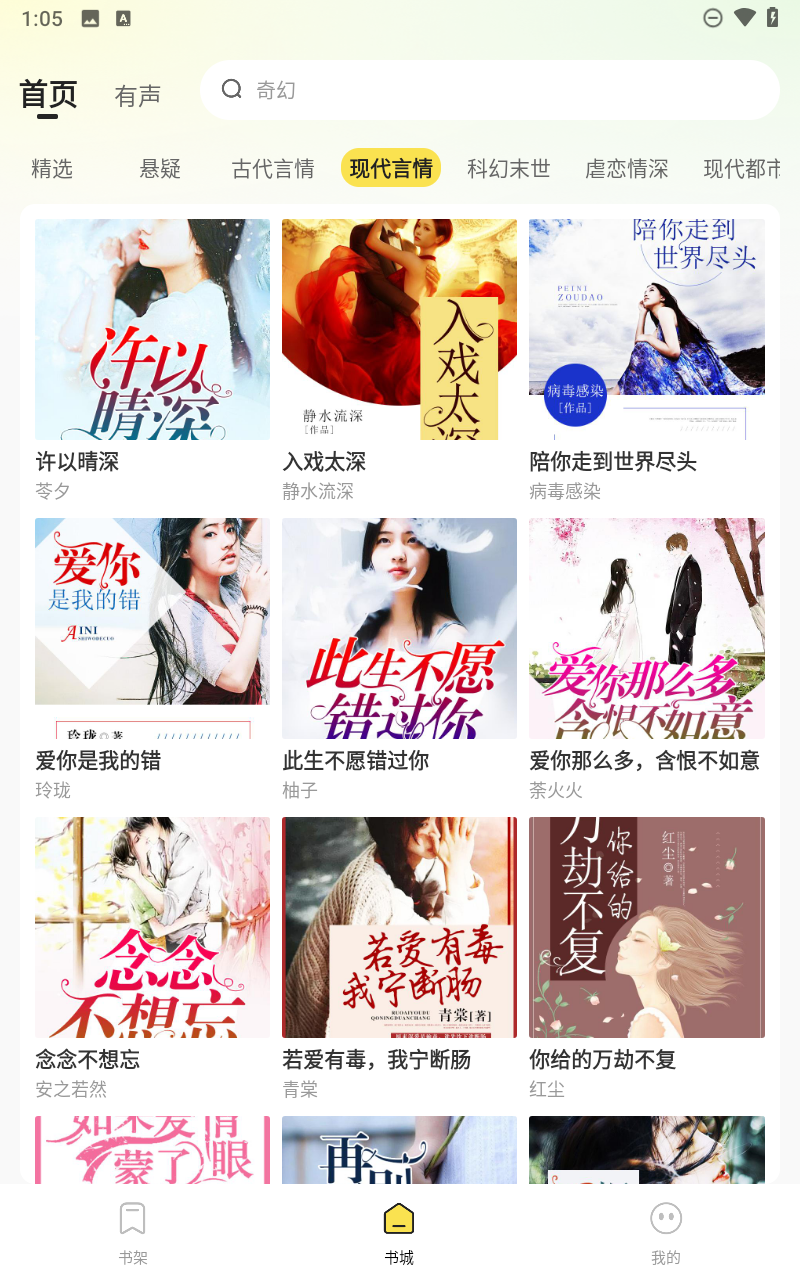Screen dimensions: 800x1280
Task: Tap the 书城 bookstore tab
Action: pos(399,1232)
